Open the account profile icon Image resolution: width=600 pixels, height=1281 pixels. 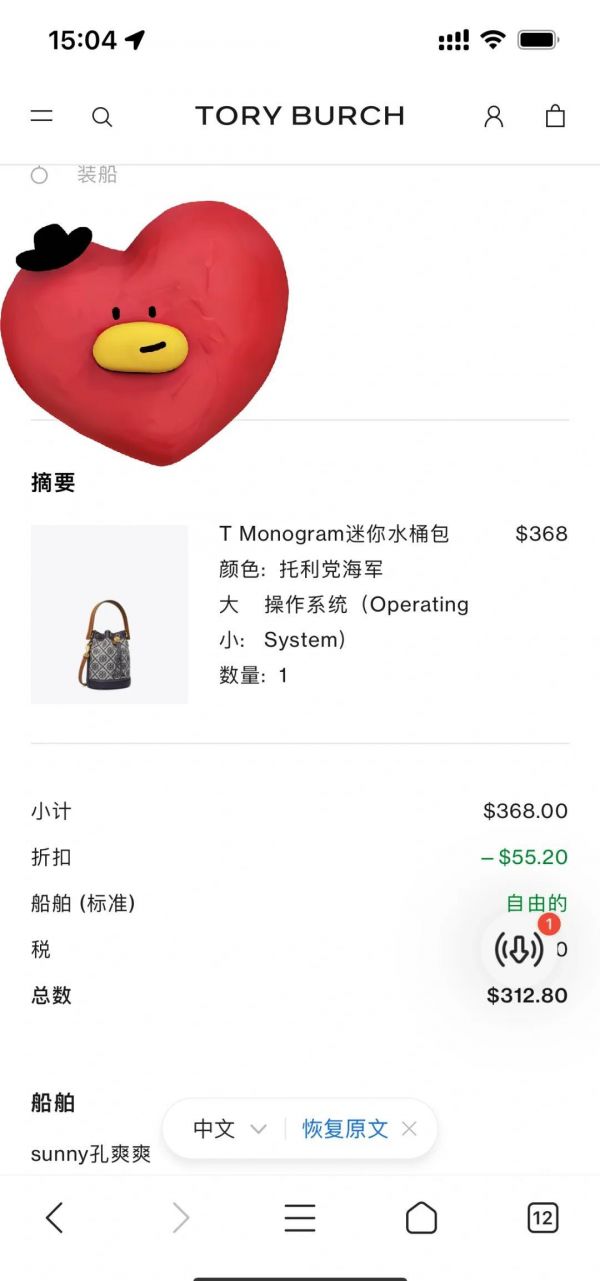click(x=494, y=116)
